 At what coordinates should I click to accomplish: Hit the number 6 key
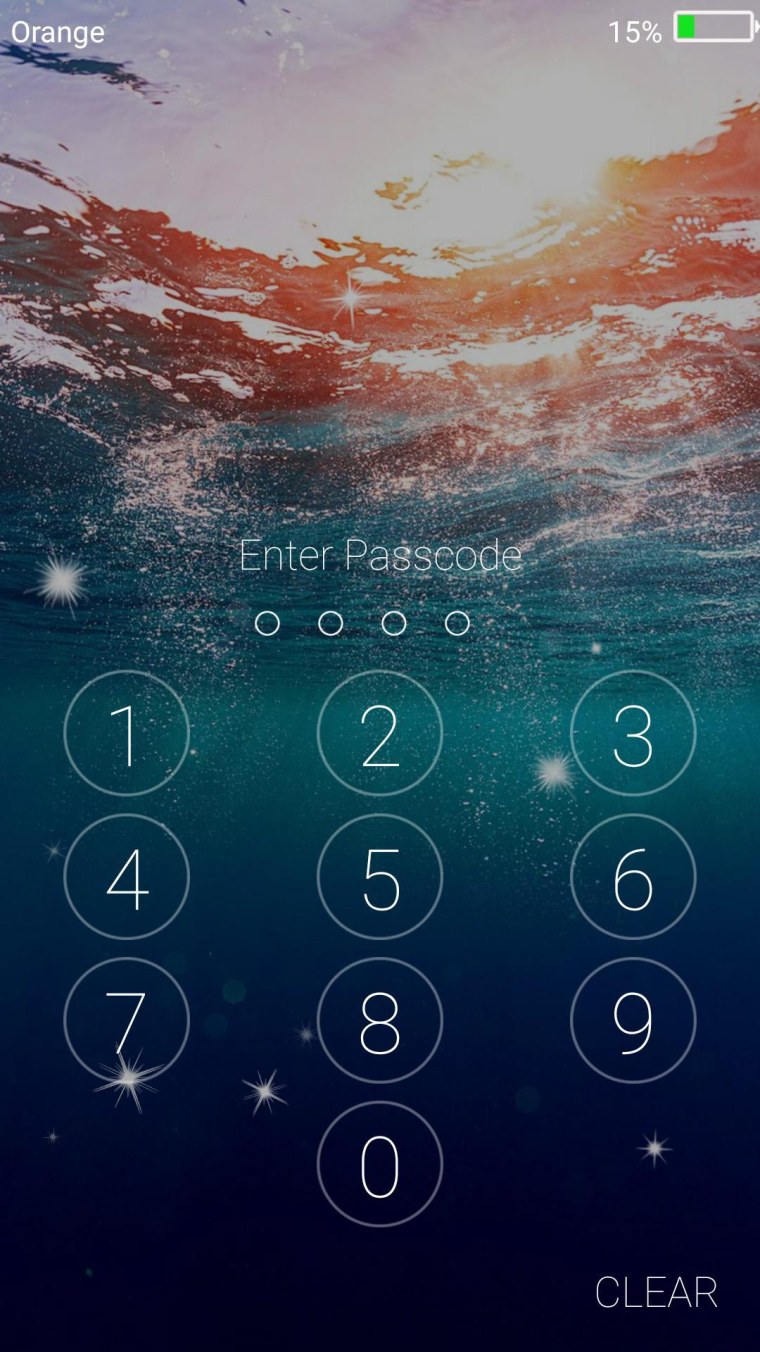coord(633,877)
